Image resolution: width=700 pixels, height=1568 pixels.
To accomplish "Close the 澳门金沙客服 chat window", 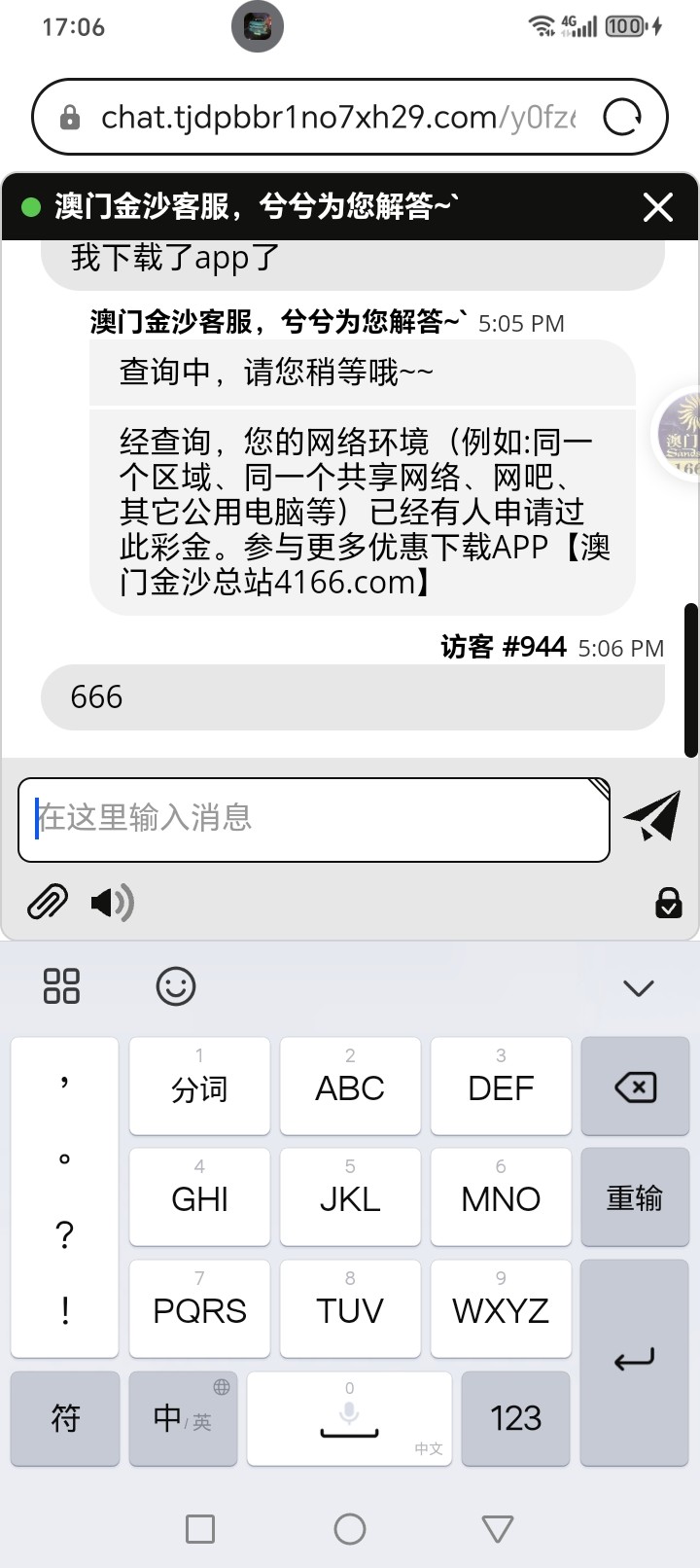I will [658, 206].
